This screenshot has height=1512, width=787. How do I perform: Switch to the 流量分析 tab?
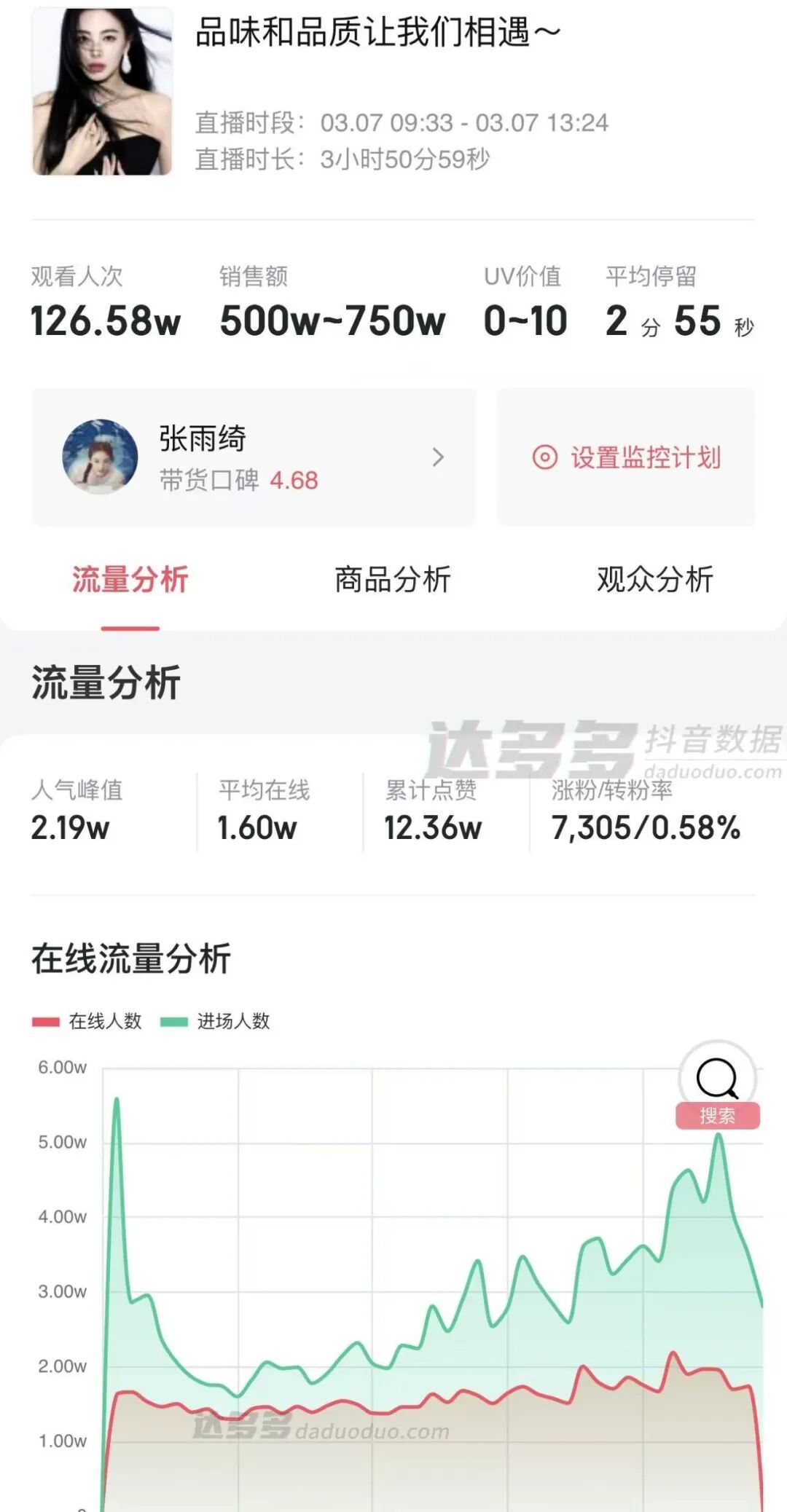pyautogui.click(x=130, y=580)
